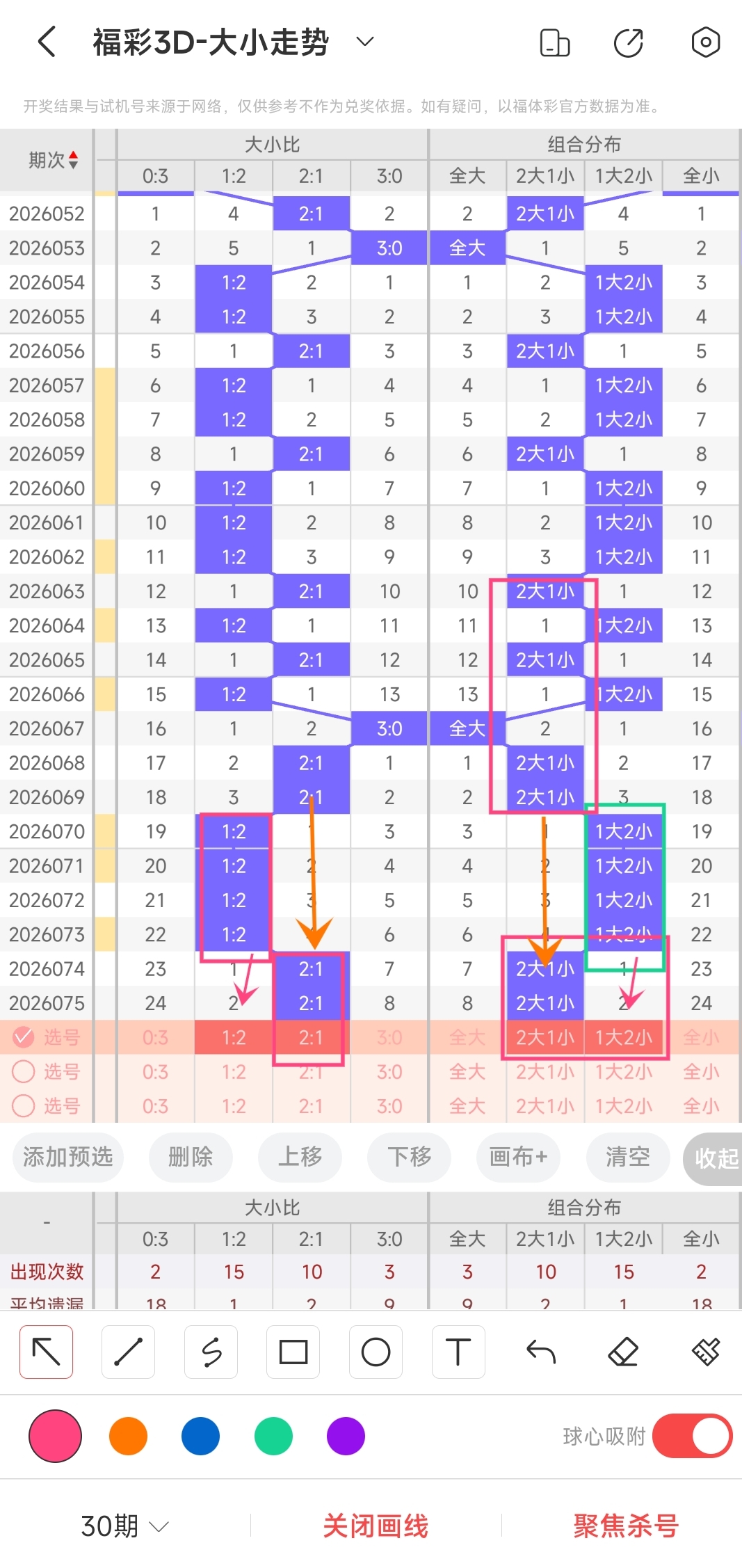The height and width of the screenshot is (1568, 742).
Task: Turn off the 球心吸附 switch
Action: (692, 1436)
